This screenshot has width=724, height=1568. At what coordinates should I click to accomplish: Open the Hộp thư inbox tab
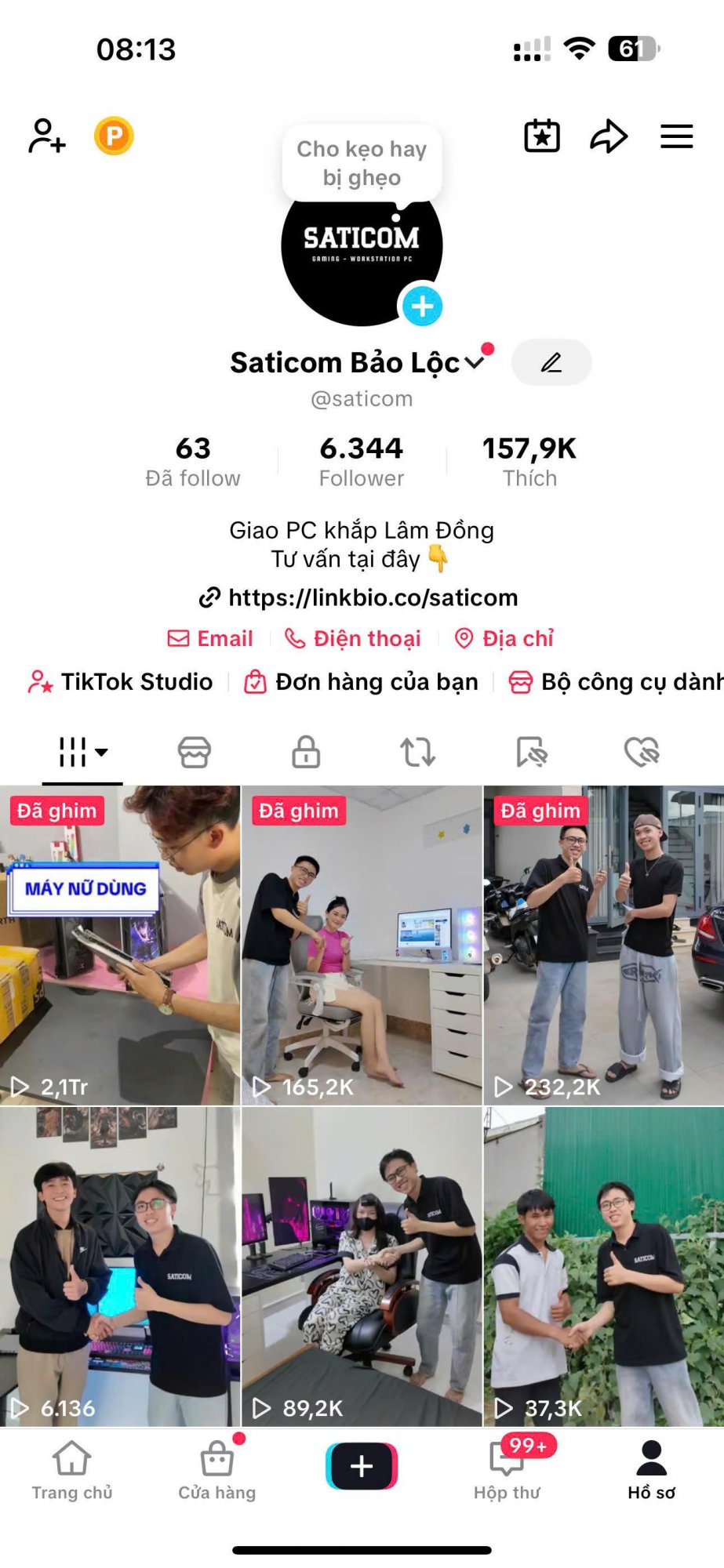(x=508, y=1471)
